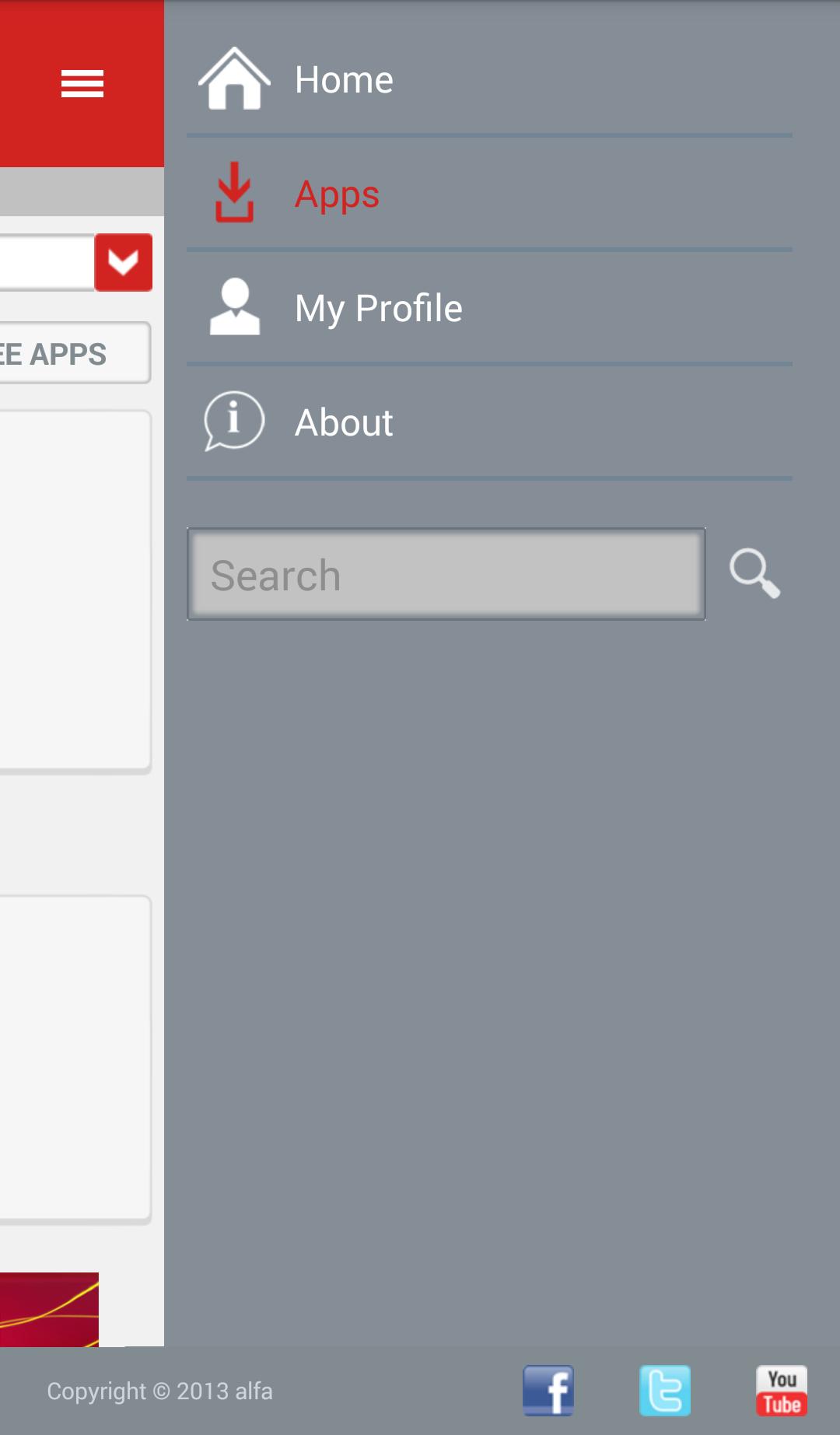This screenshot has height=1435, width=840.
Task: Open the Apps section
Action: coord(336,194)
